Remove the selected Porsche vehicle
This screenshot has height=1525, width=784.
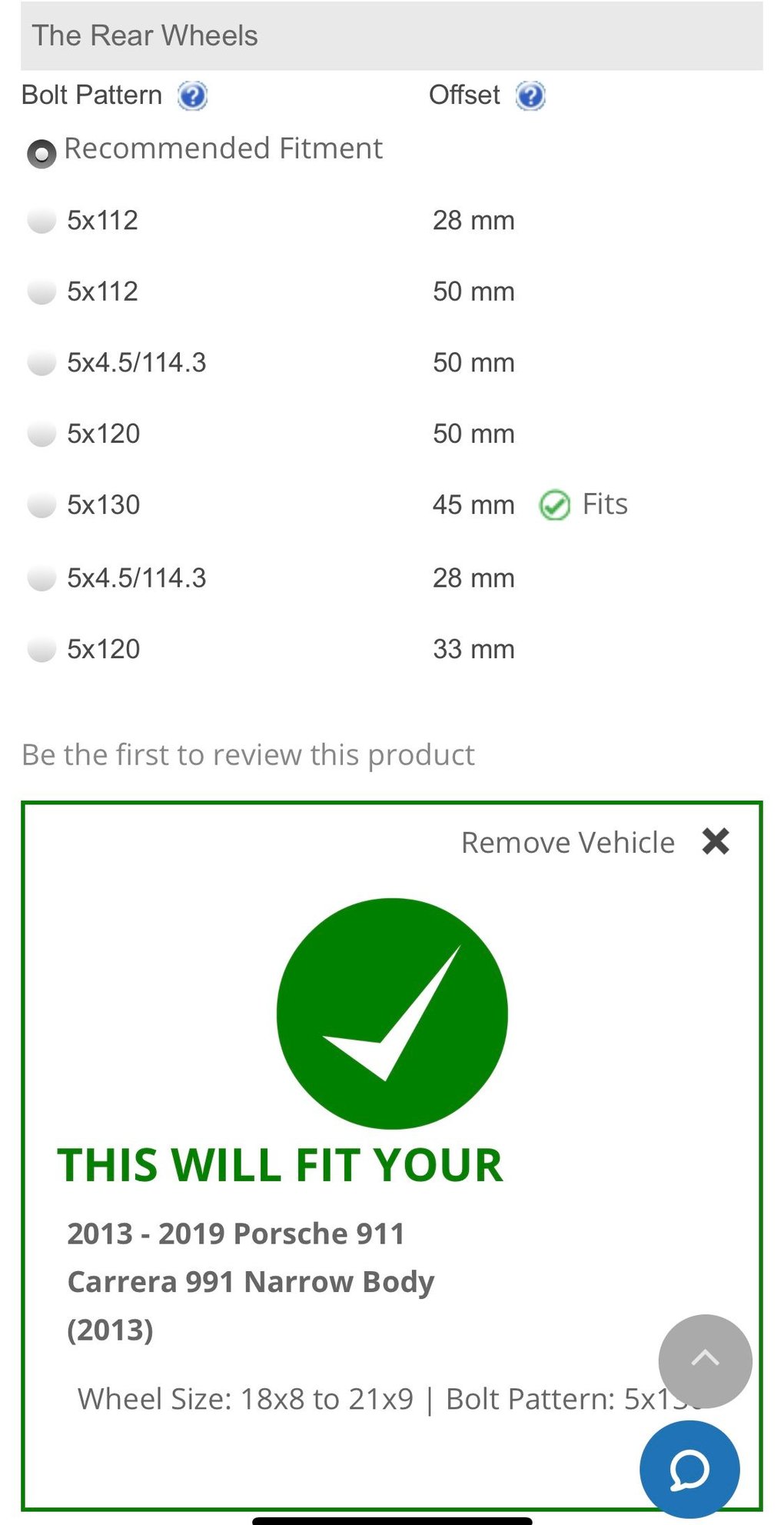point(715,841)
